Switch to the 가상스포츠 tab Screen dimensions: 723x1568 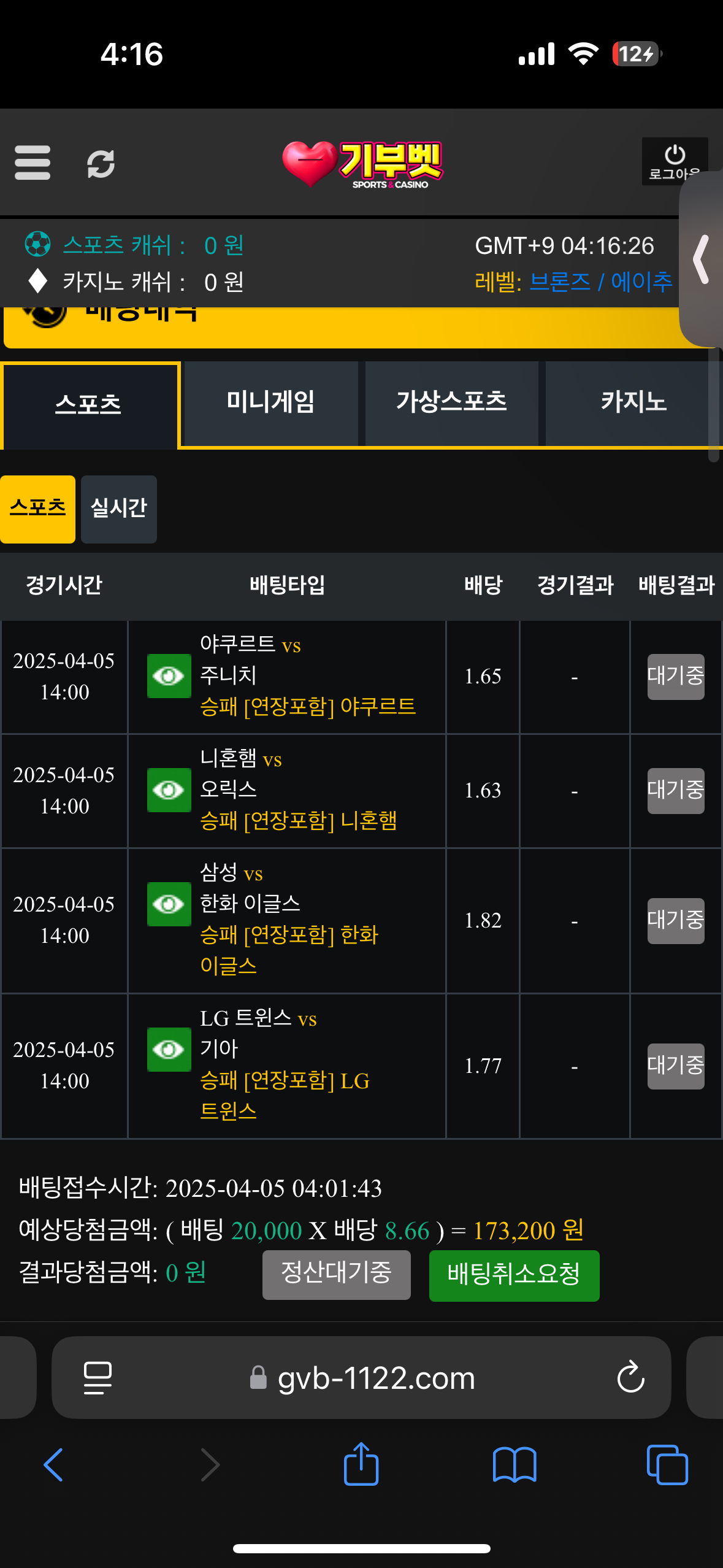pyautogui.click(x=451, y=402)
